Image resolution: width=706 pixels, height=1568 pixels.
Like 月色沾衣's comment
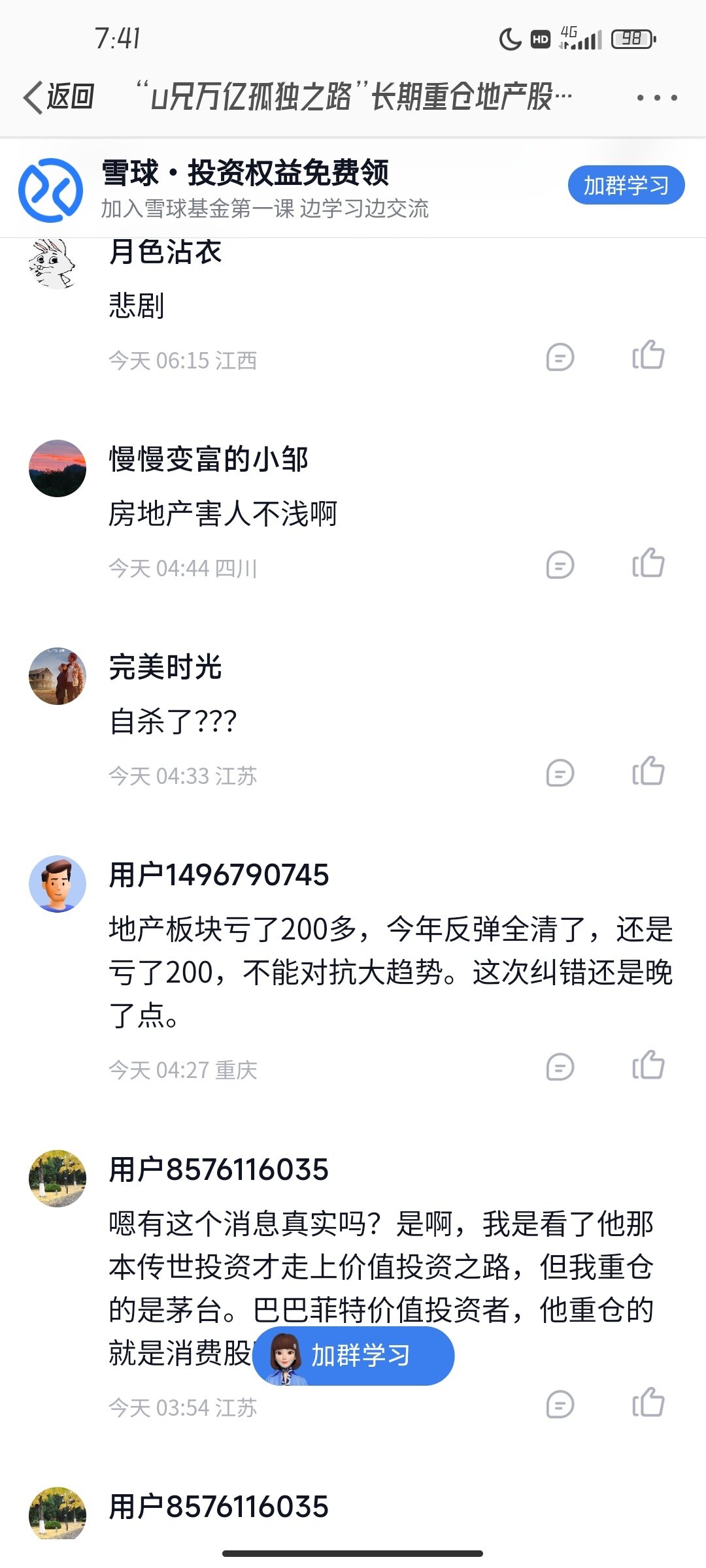pos(648,356)
